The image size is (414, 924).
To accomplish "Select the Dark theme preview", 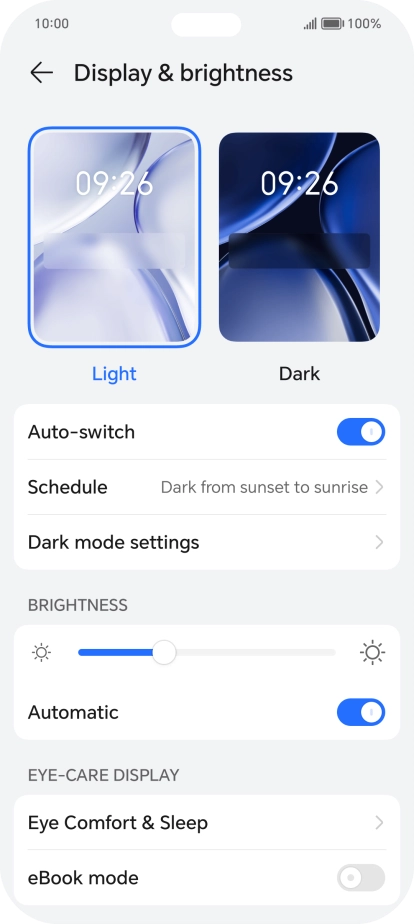I will 299,237.
